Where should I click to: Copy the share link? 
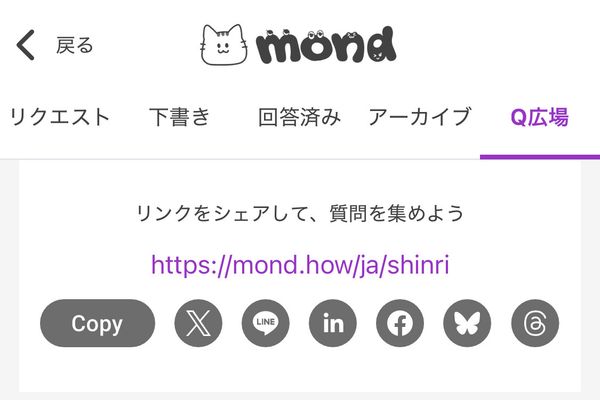click(x=98, y=323)
